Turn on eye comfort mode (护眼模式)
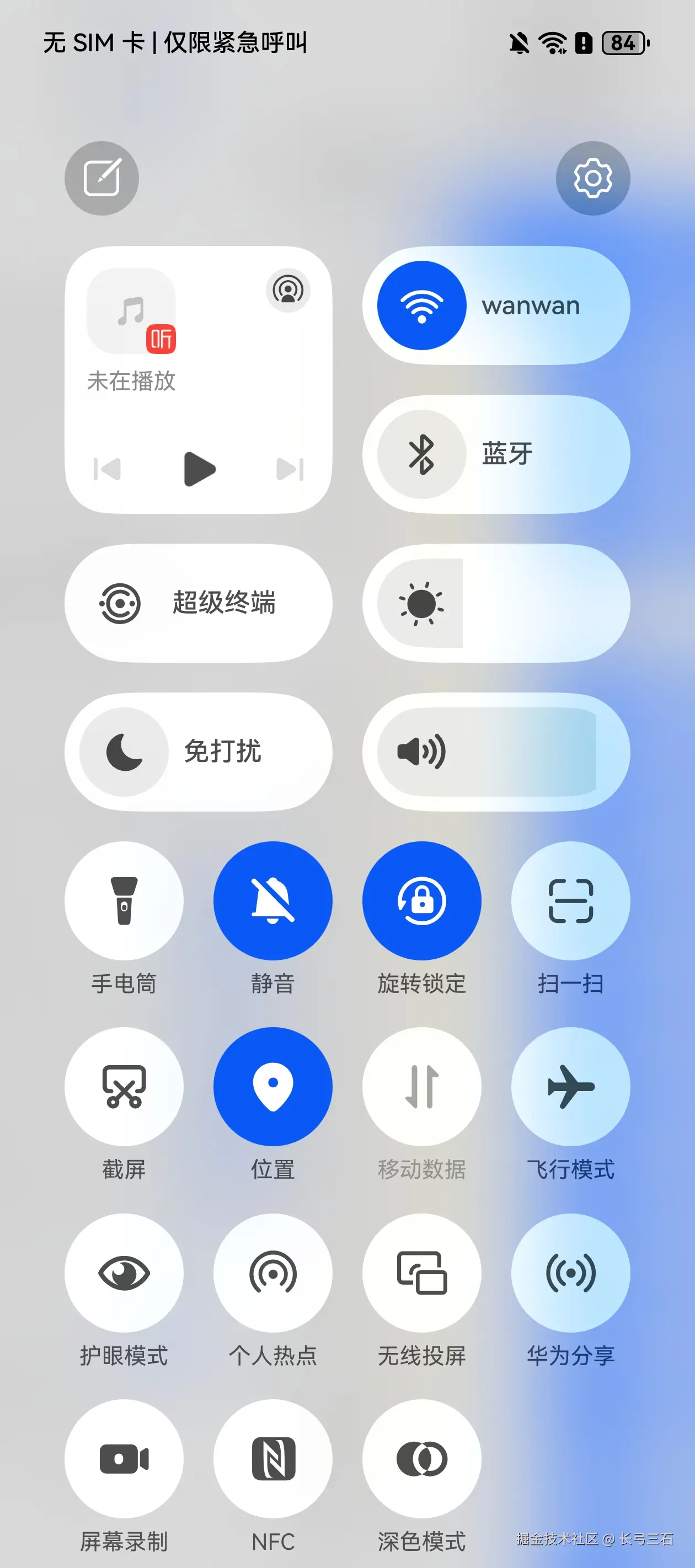Viewport: 695px width, 1568px height. [124, 1272]
